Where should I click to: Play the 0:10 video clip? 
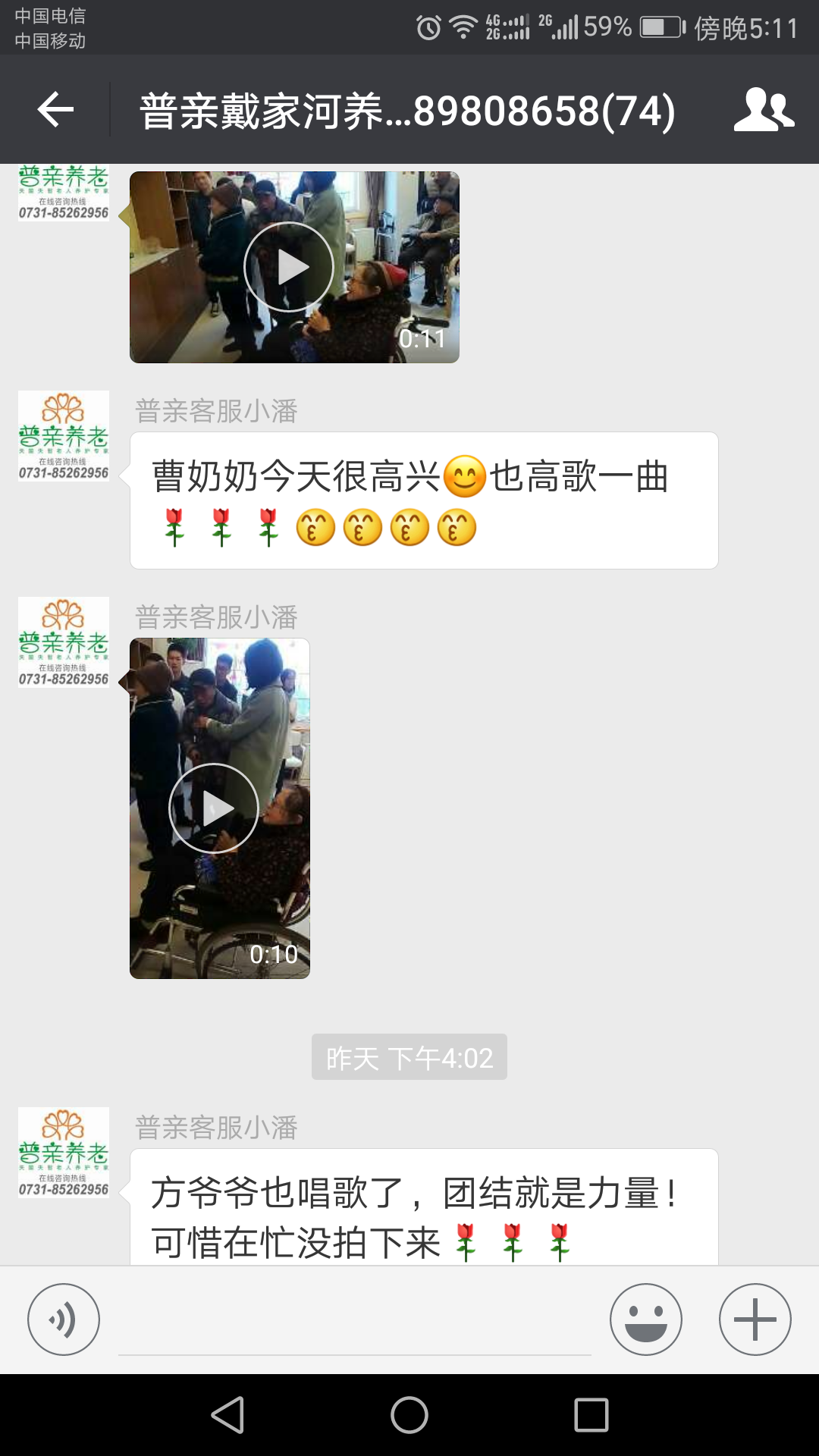(x=214, y=808)
